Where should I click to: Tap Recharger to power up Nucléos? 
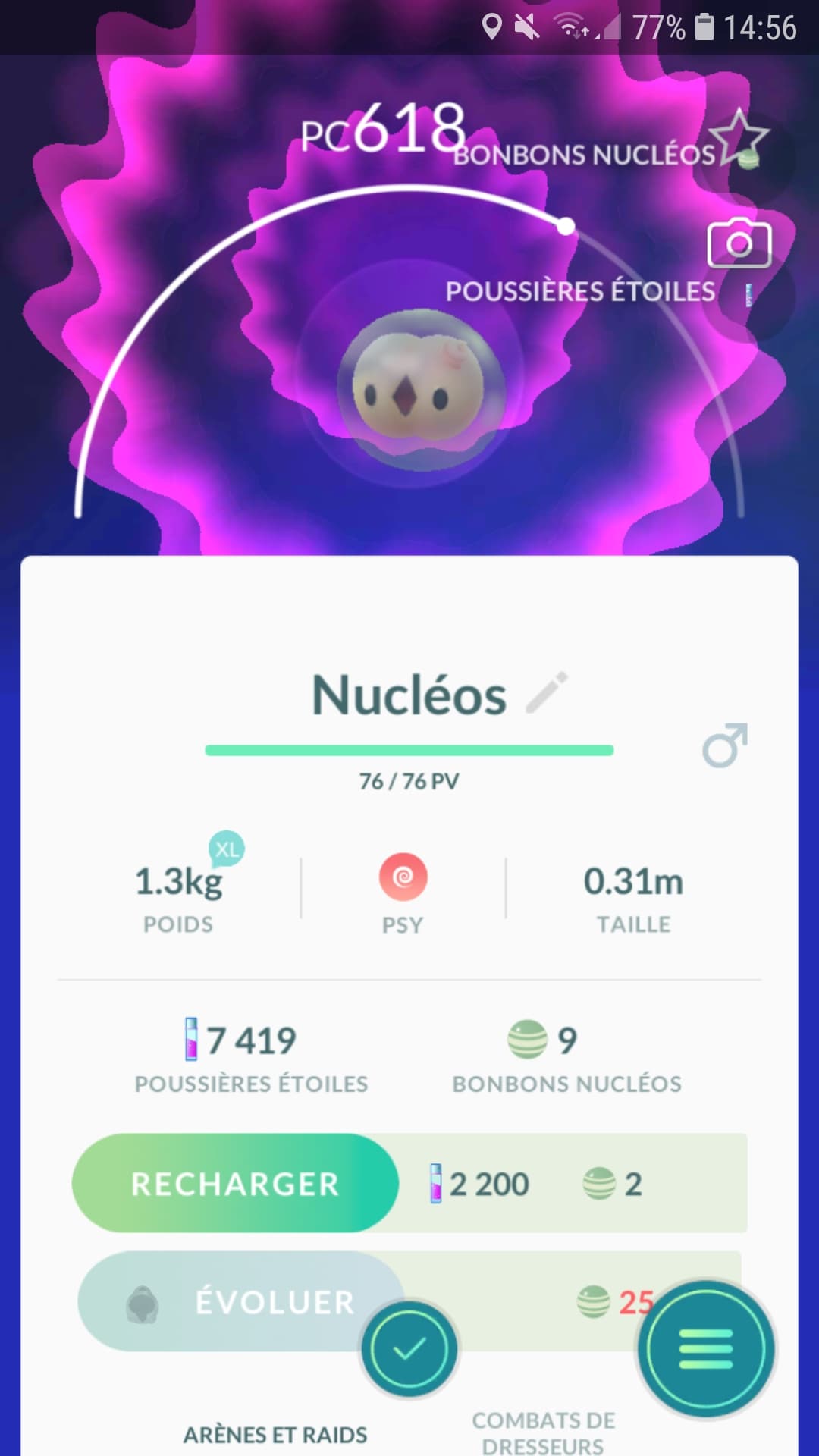pyautogui.click(x=235, y=1184)
